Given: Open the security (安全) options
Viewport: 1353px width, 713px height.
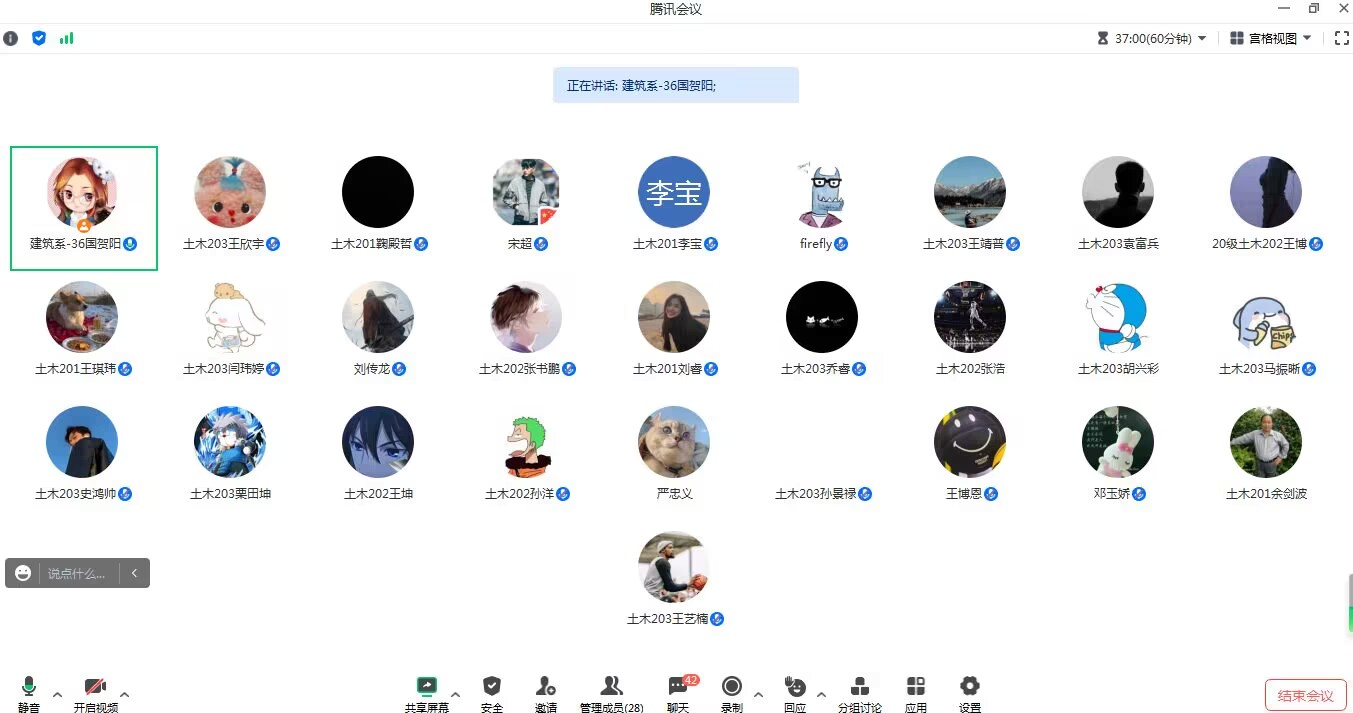Looking at the screenshot, I should click(x=491, y=692).
